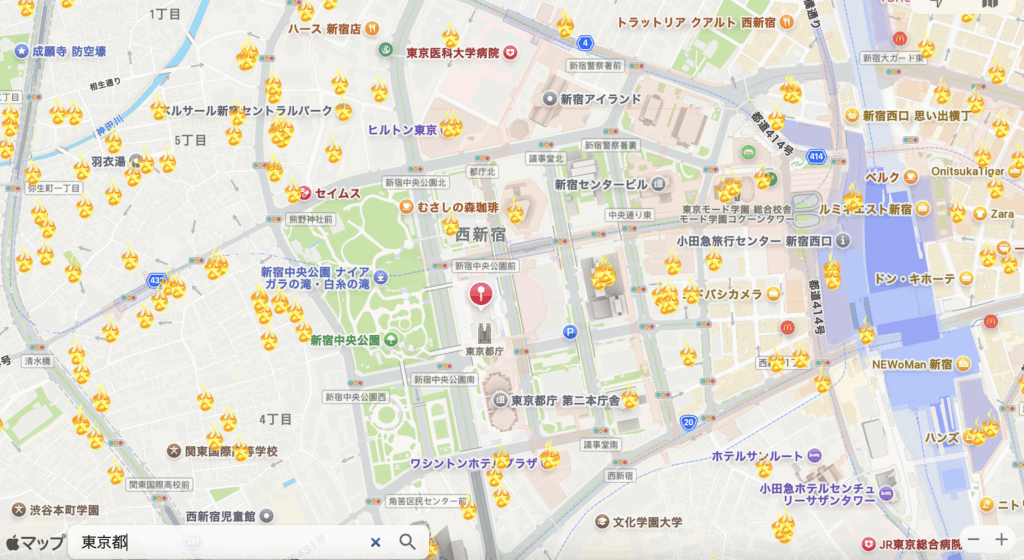Screen dimensions: 1024x560
Task: Zoom out with the minus button
Action: (973, 539)
